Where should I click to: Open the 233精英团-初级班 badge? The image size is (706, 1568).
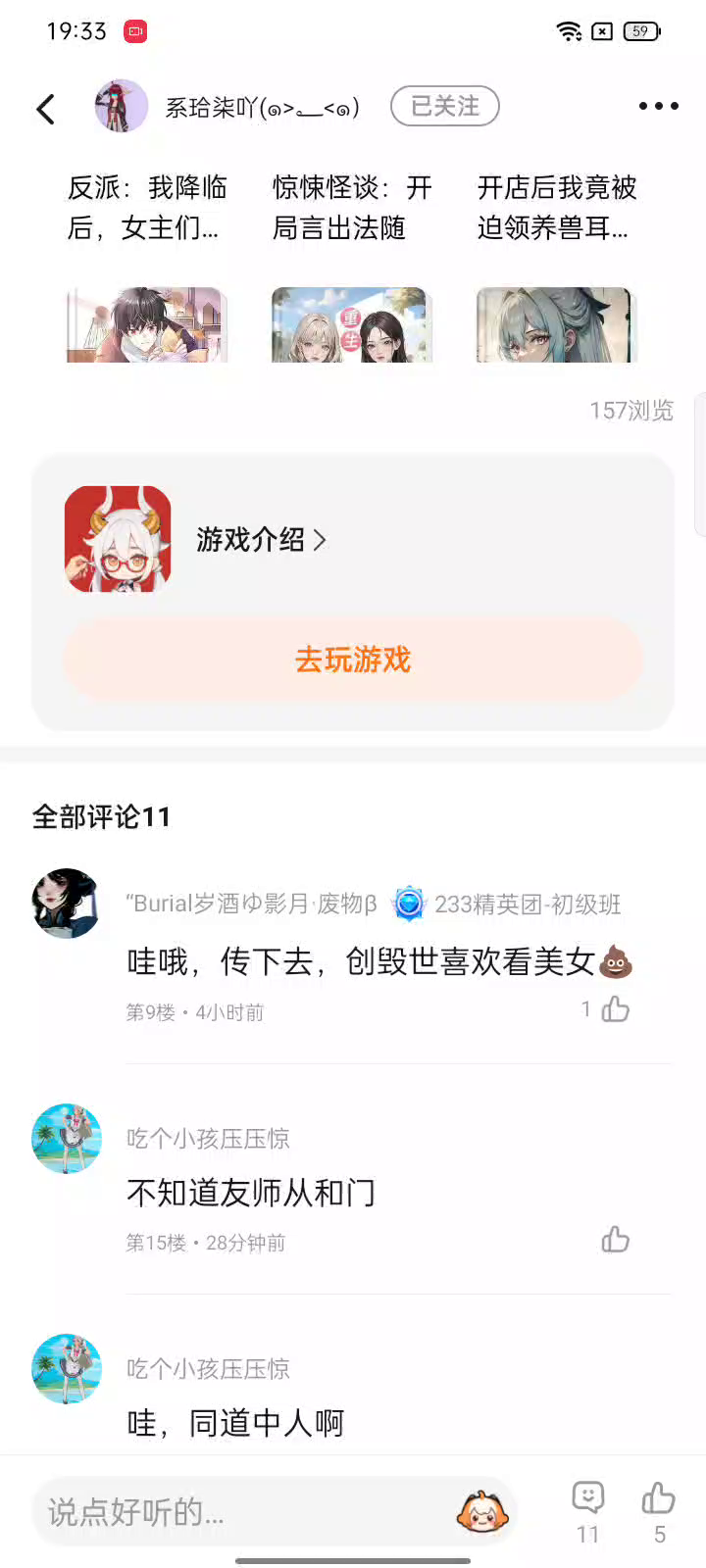508,904
